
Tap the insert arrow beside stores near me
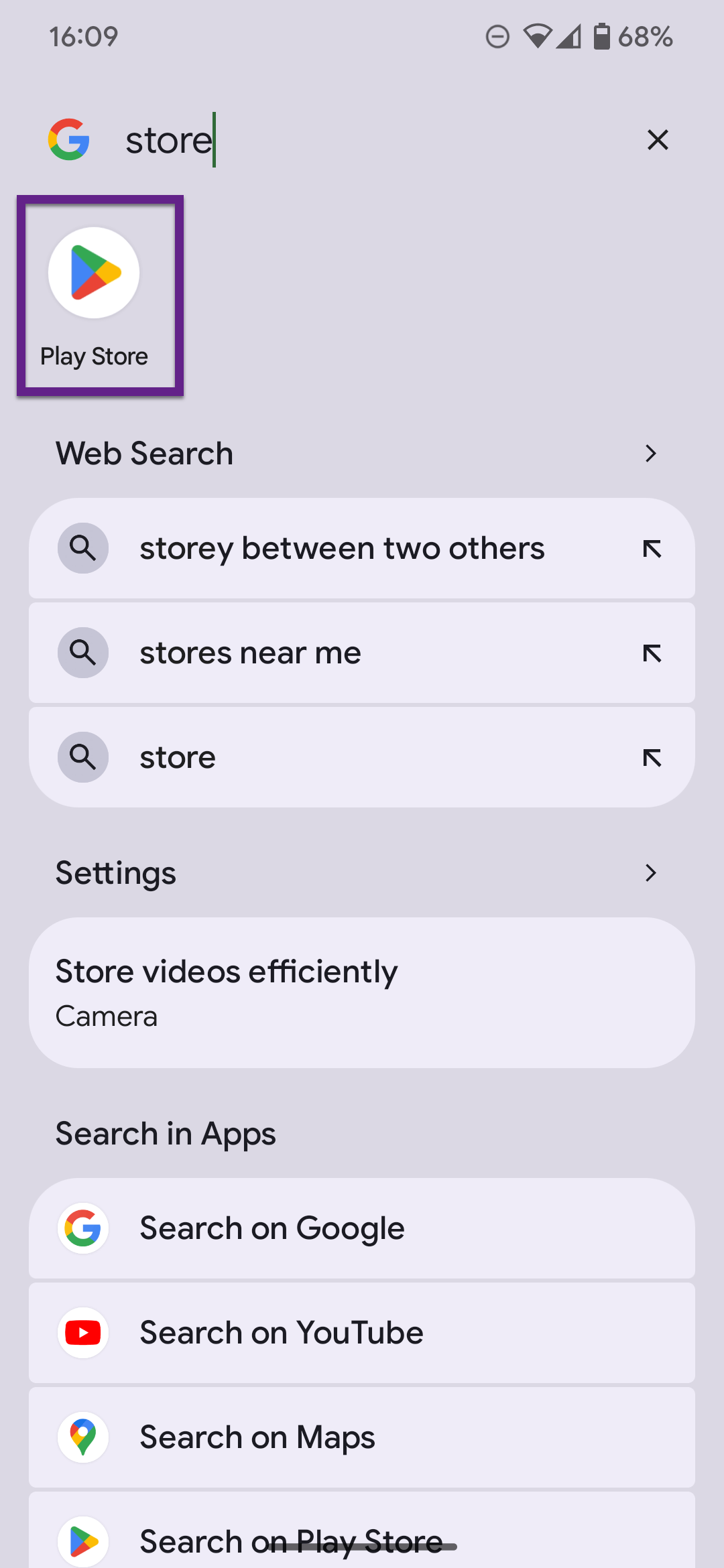tap(651, 652)
